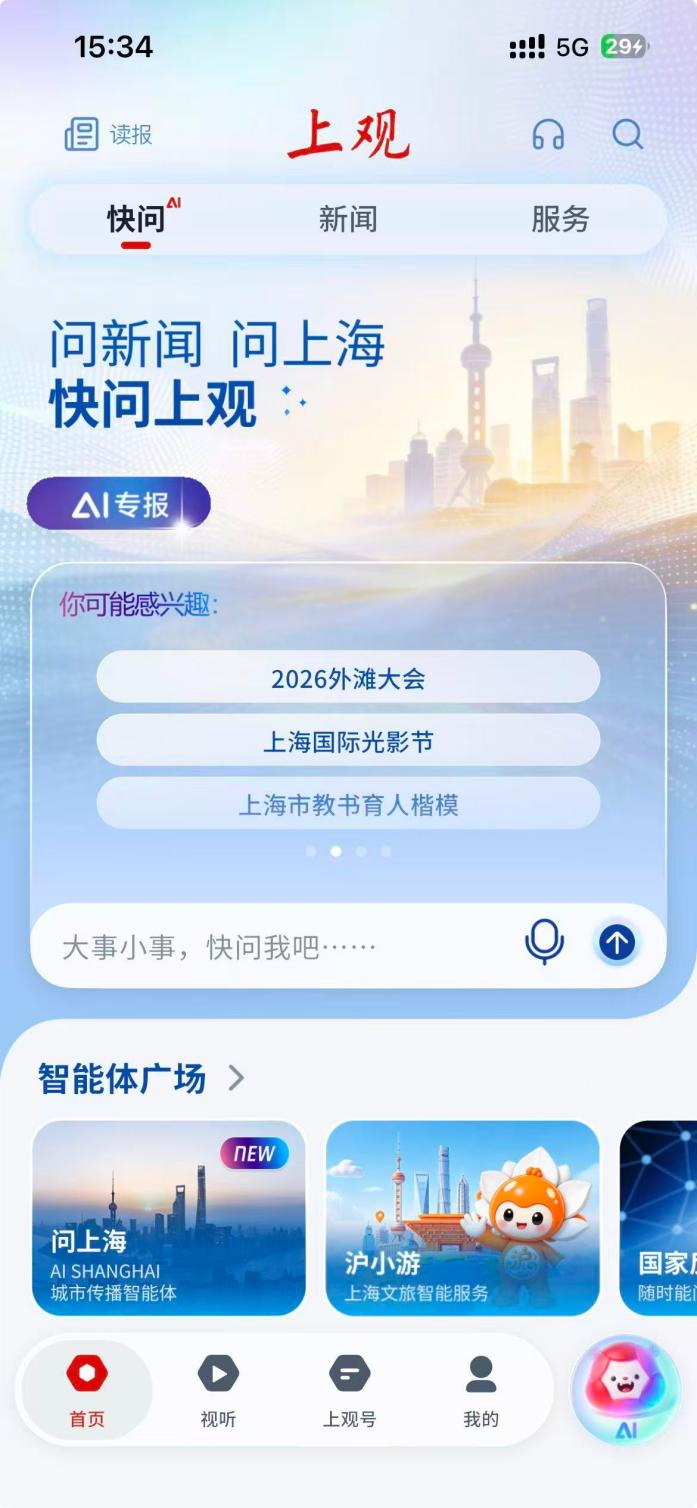Choose the 上海国际光影节 suggestion
Screen dimensions: 697x1508
[348, 741]
